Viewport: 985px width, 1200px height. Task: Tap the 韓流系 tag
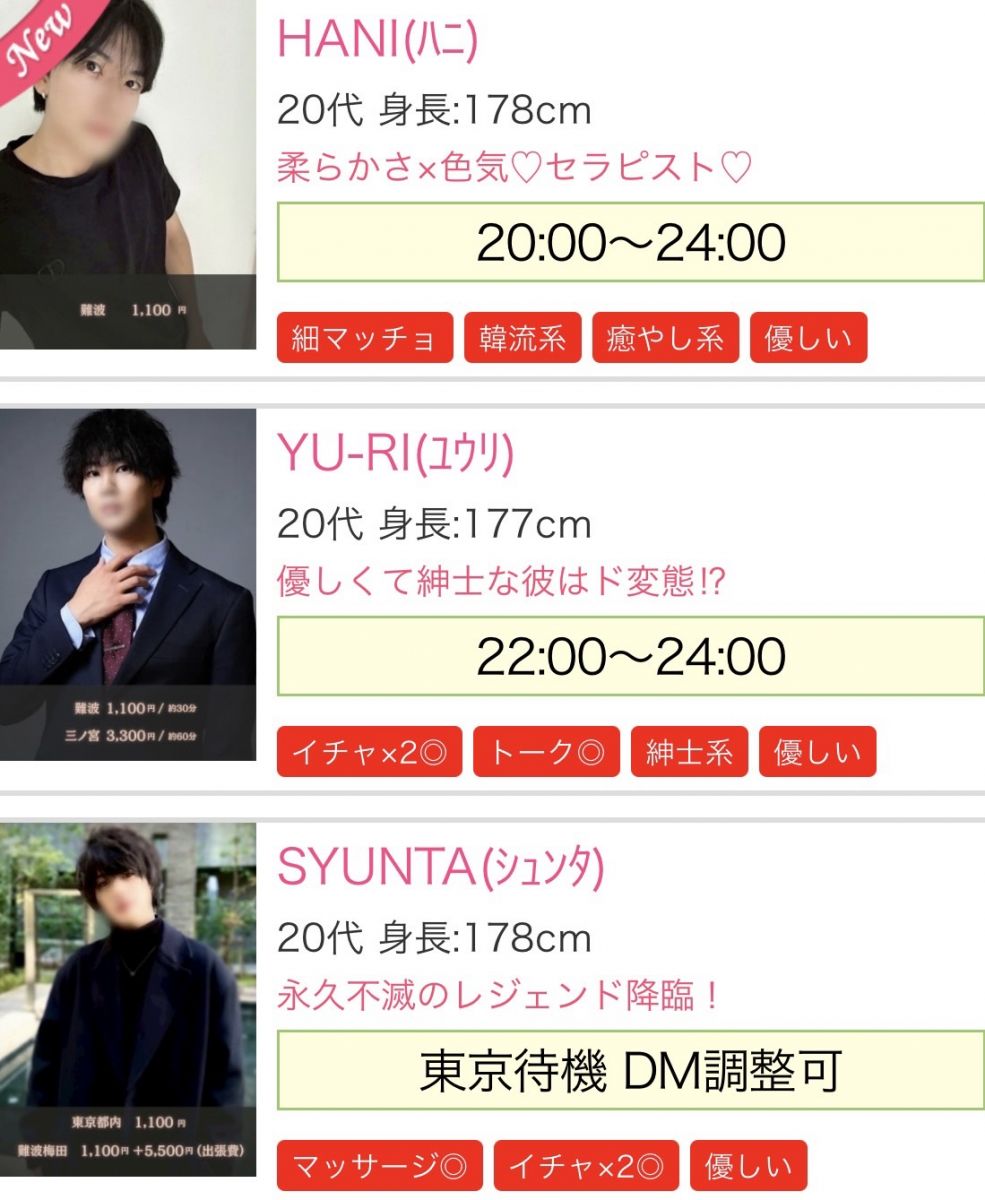pyautogui.click(x=522, y=338)
